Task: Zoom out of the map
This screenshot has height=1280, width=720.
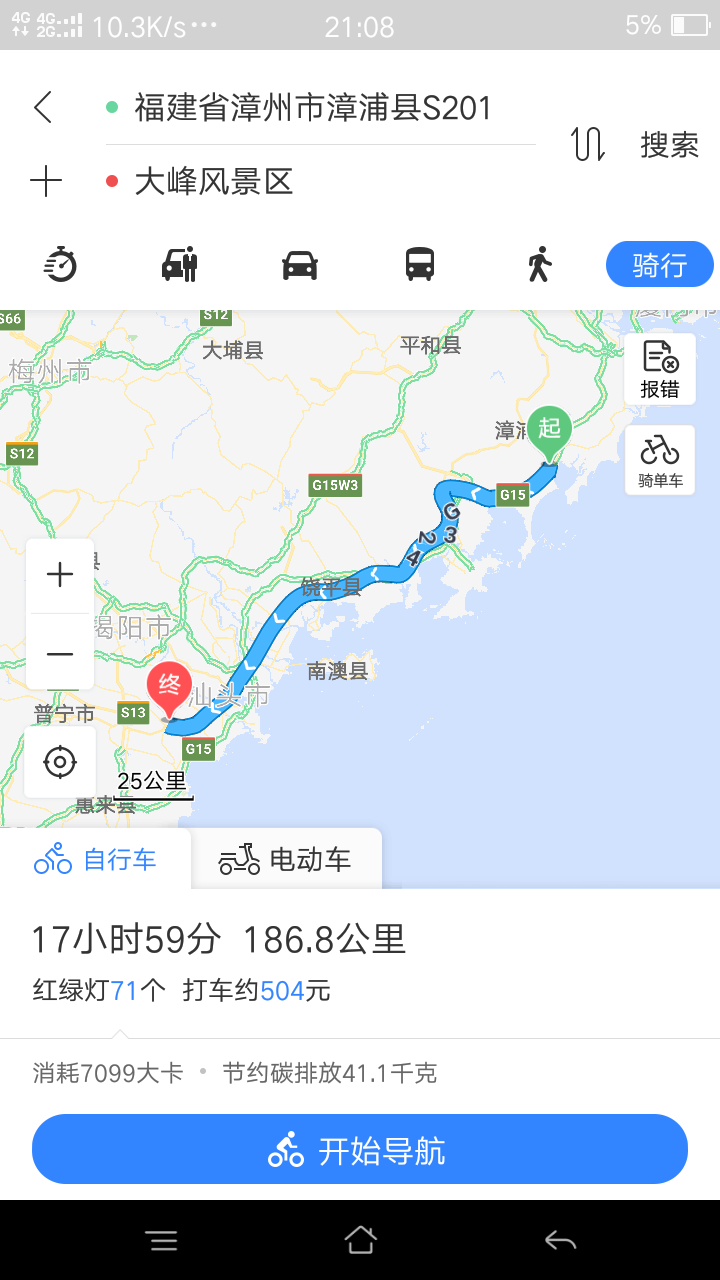Action: tap(60, 654)
